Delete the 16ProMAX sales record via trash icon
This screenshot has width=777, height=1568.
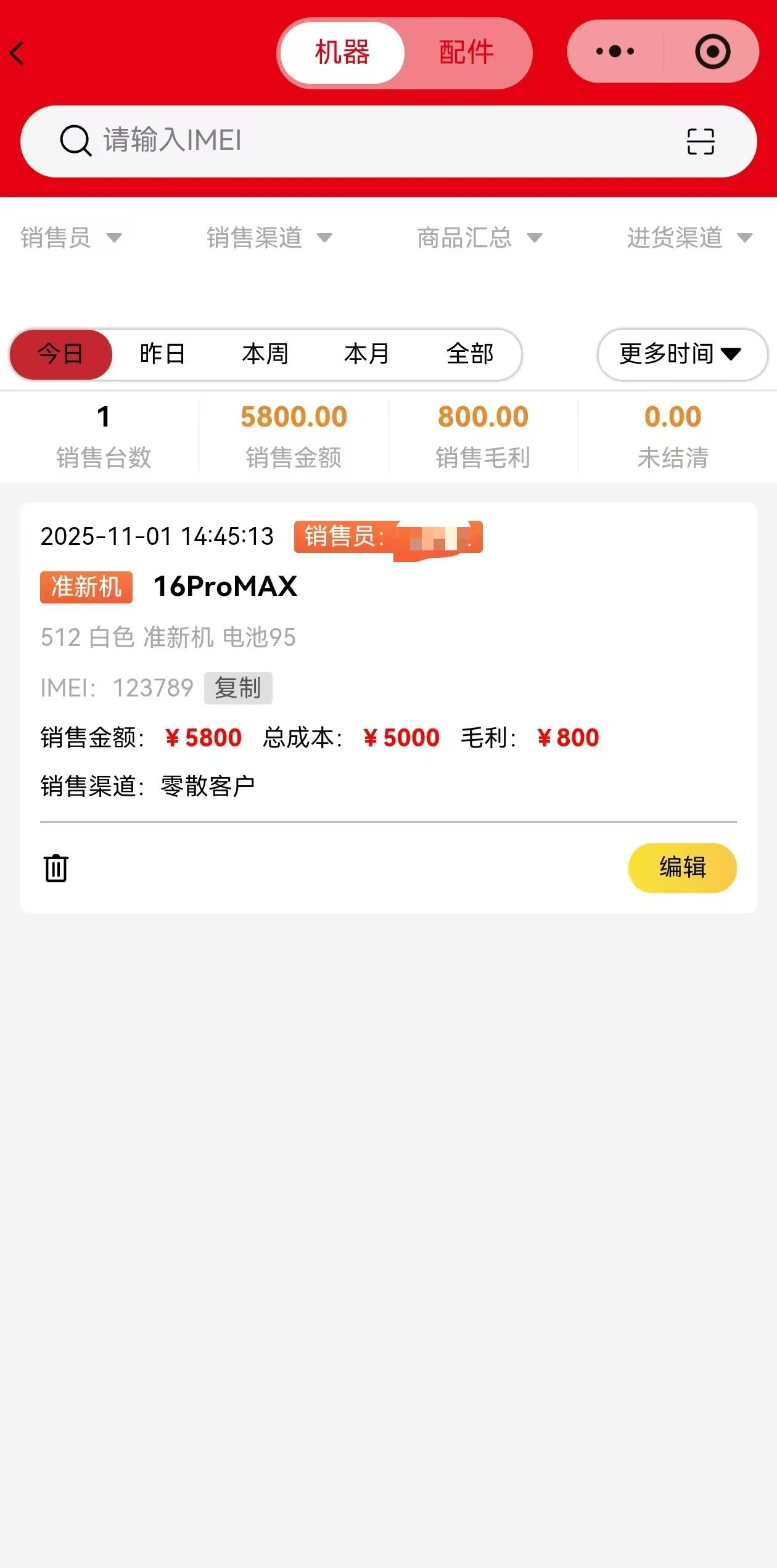point(55,867)
